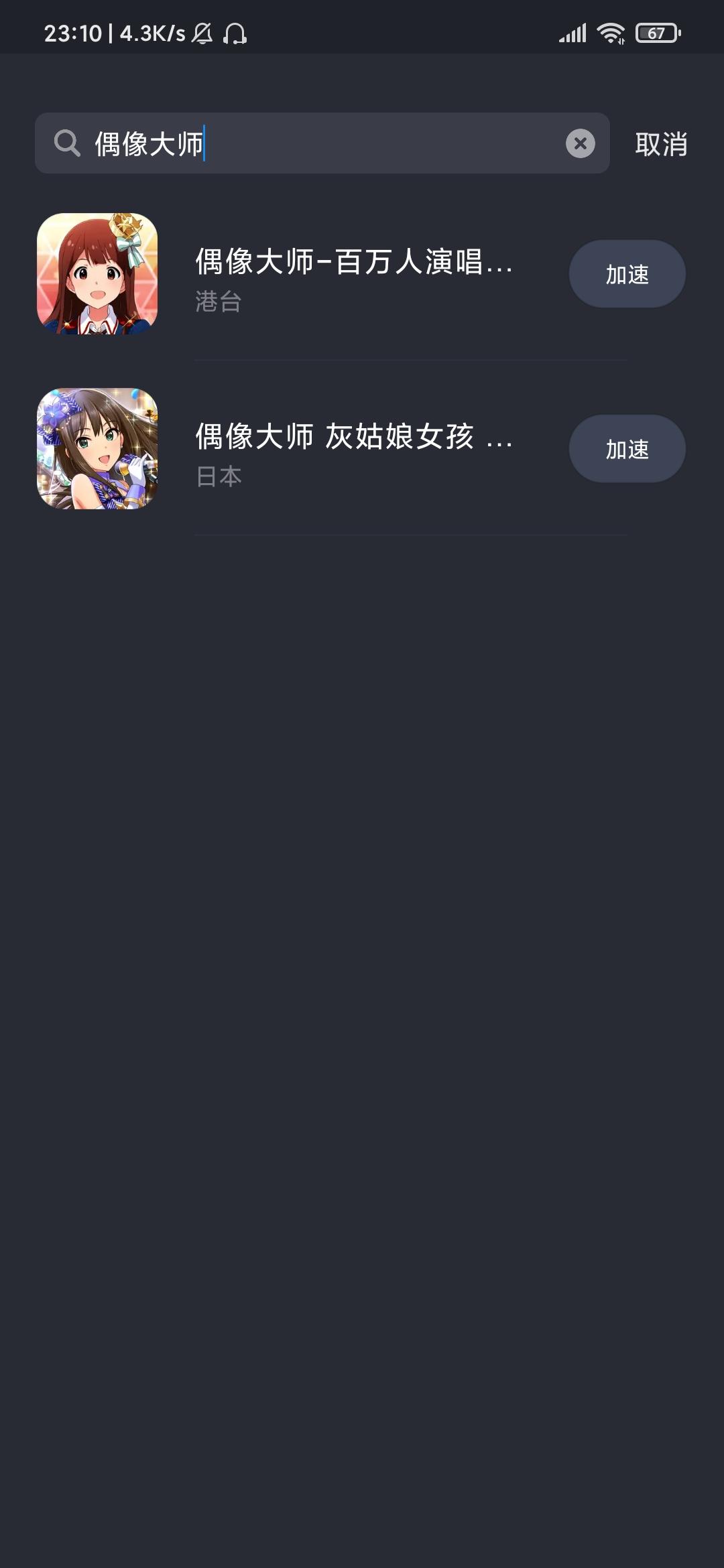The height and width of the screenshot is (1568, 724).
Task: Tap 加速 for the 日本 game
Action: click(626, 448)
